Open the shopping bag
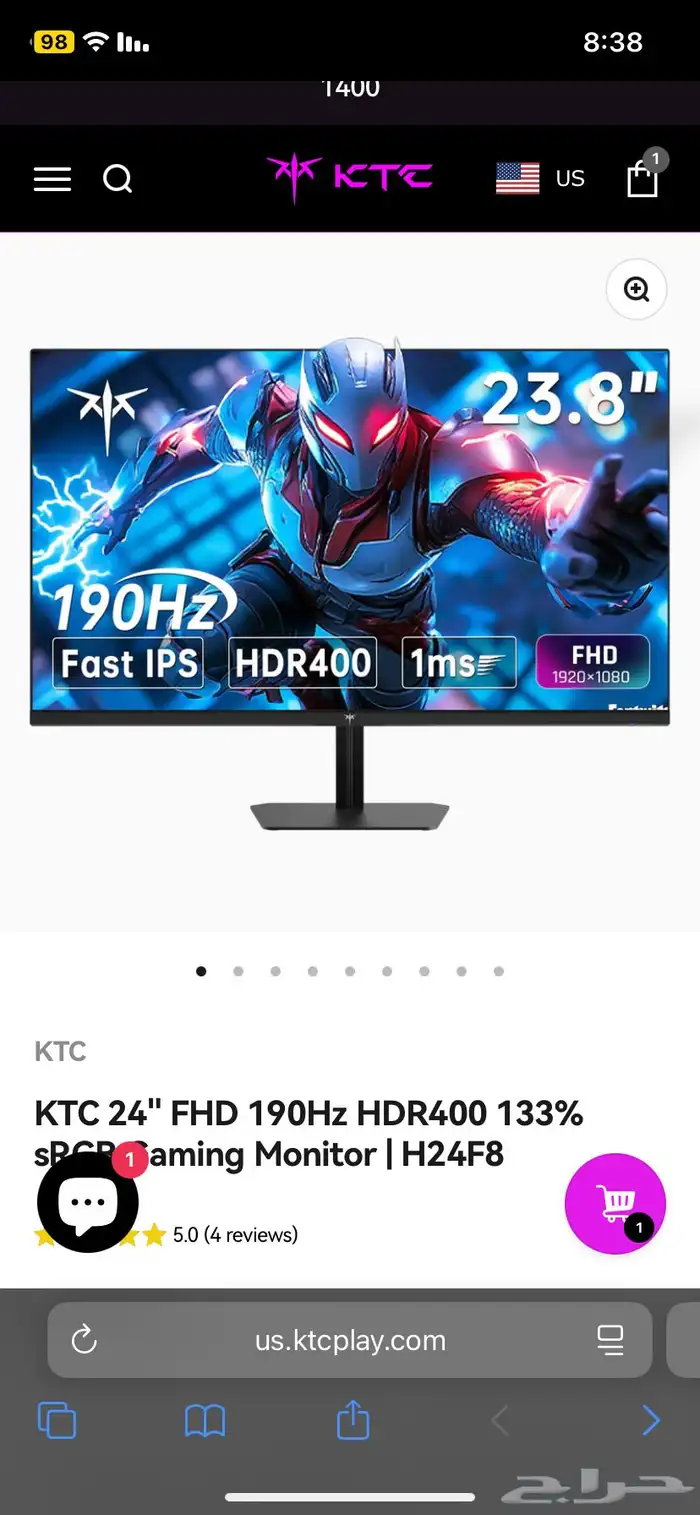Image resolution: width=700 pixels, height=1515 pixels. coord(643,178)
